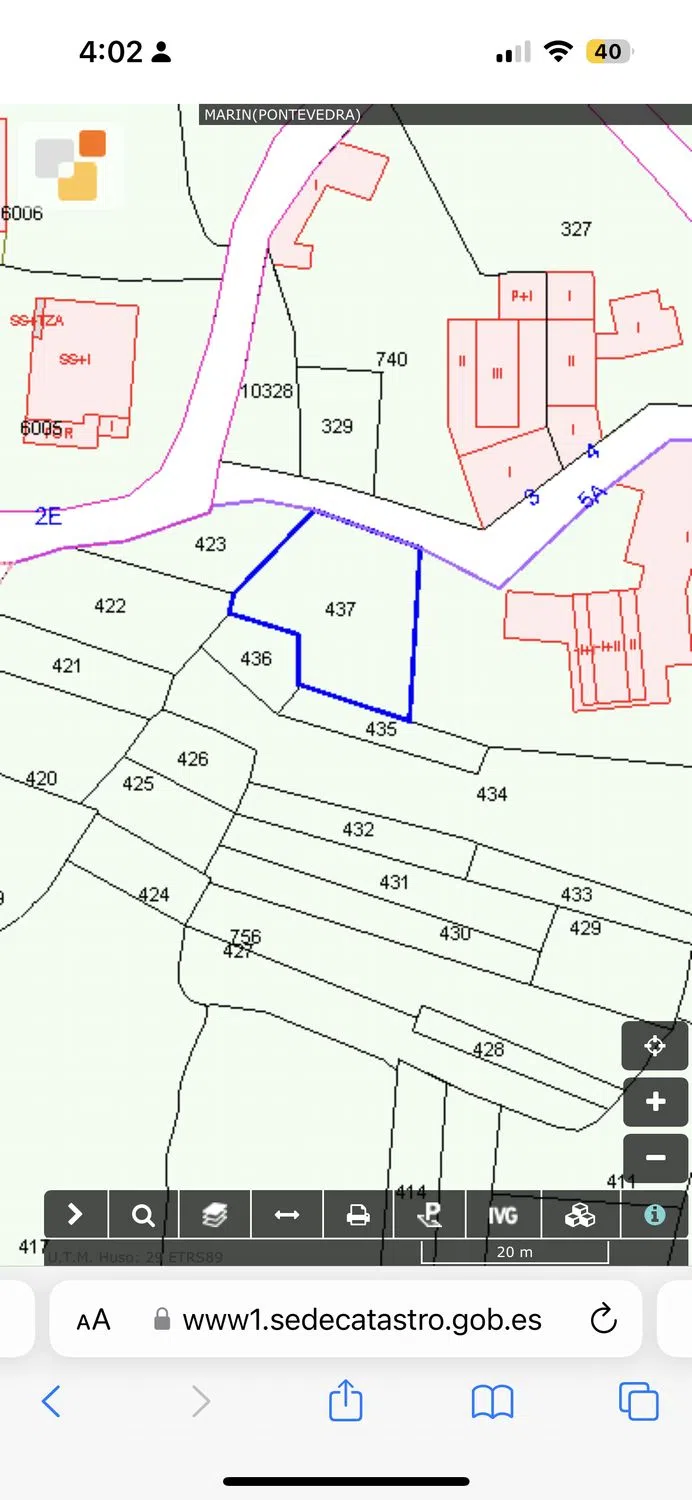The height and width of the screenshot is (1500, 692).
Task: Open the map information button
Action: click(x=655, y=1214)
